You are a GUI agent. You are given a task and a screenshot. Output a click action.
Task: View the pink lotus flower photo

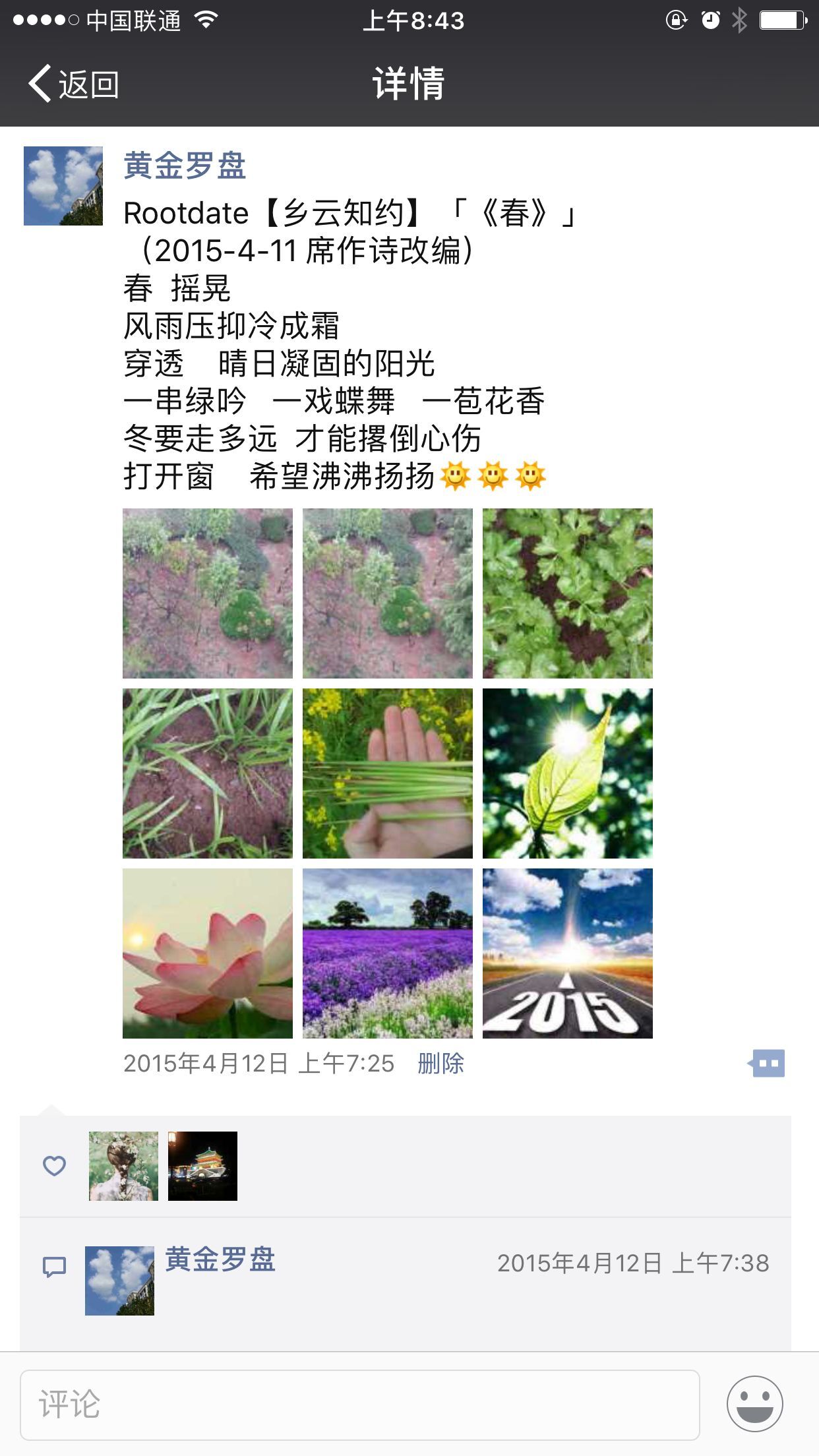pyautogui.click(x=207, y=953)
